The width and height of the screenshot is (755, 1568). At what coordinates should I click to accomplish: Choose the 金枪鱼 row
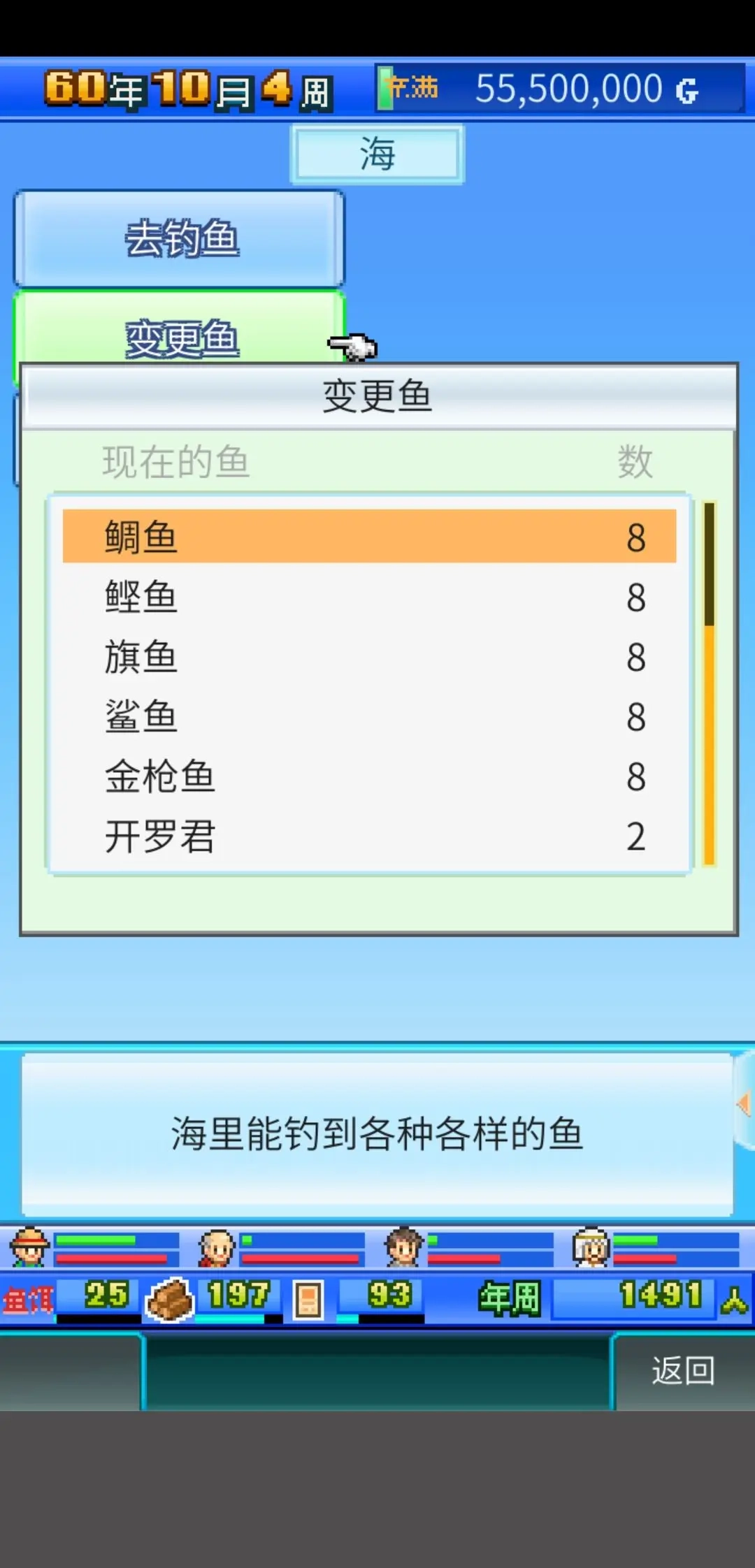point(369,776)
